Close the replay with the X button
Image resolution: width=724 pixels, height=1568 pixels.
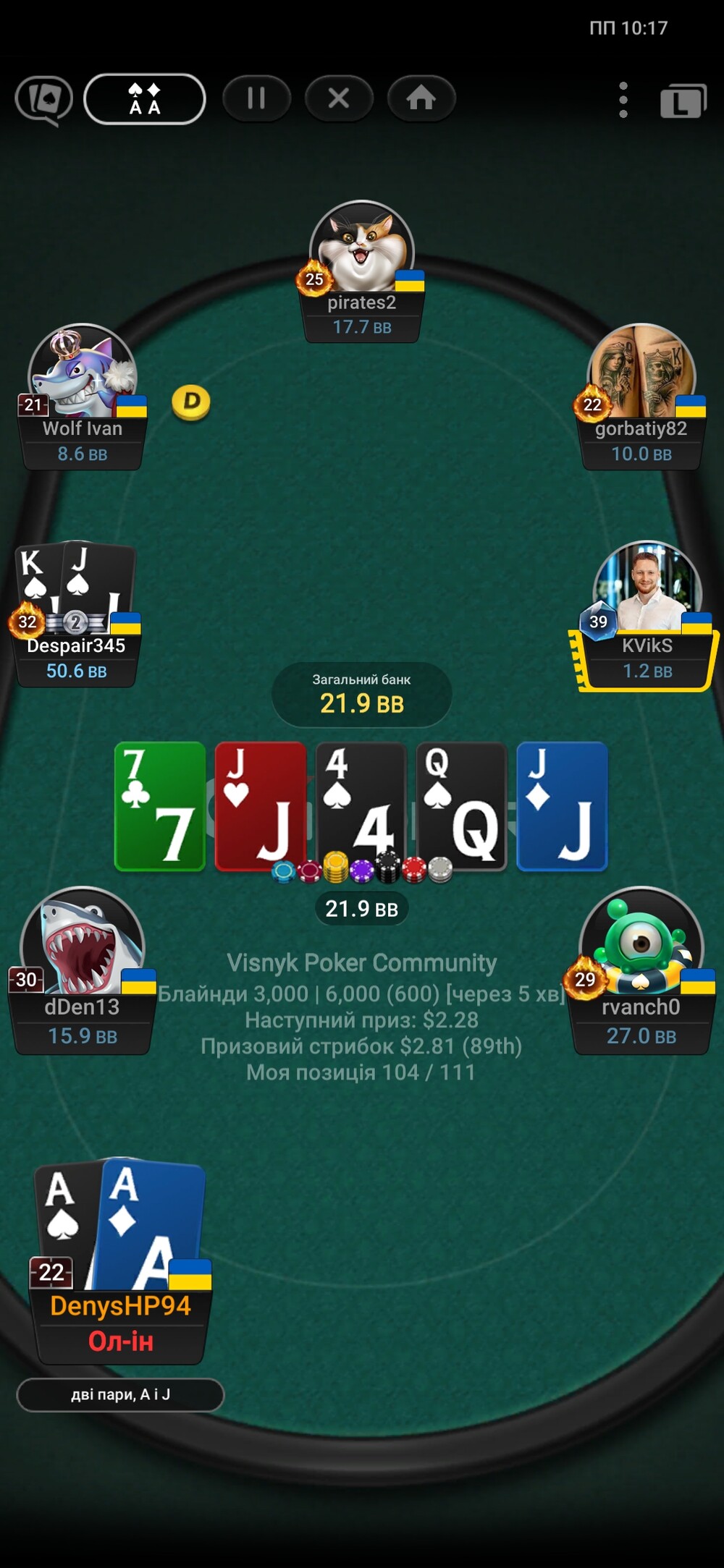pyautogui.click(x=339, y=98)
